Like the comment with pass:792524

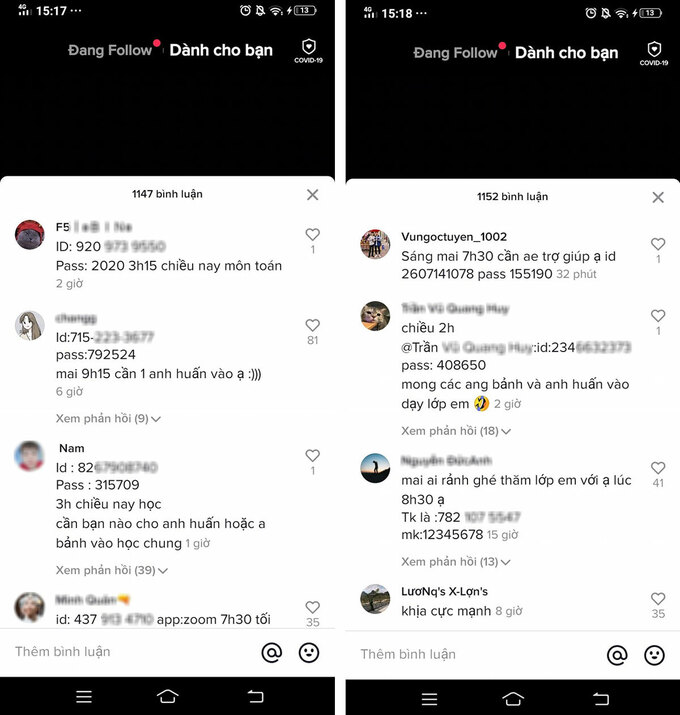pyautogui.click(x=313, y=325)
